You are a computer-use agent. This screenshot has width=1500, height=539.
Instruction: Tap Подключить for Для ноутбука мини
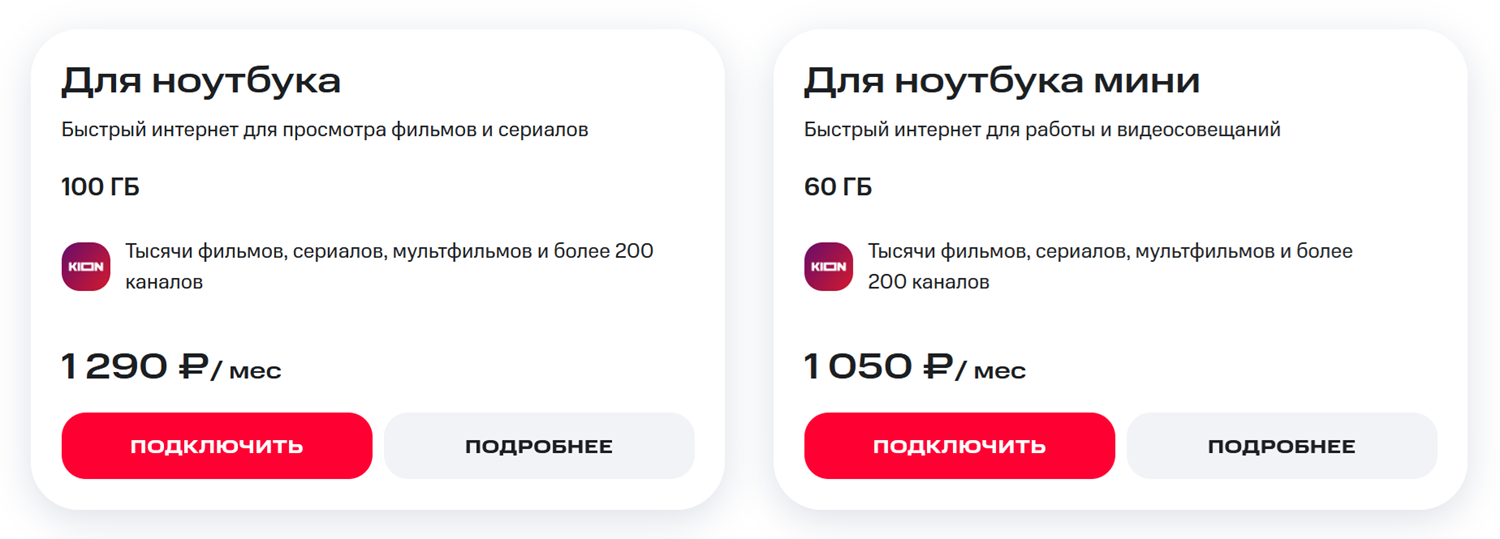click(959, 446)
